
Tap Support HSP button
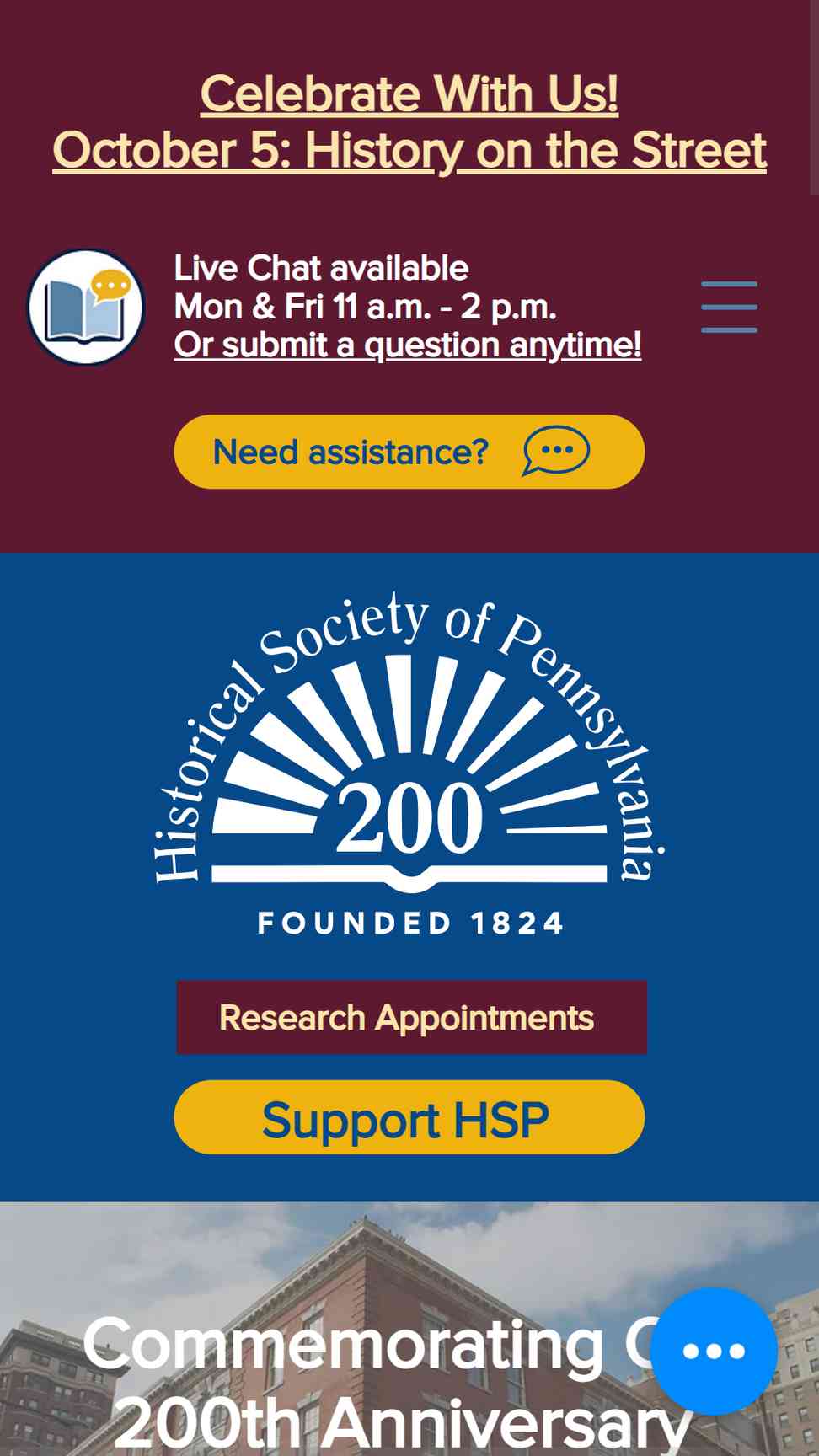(409, 1117)
